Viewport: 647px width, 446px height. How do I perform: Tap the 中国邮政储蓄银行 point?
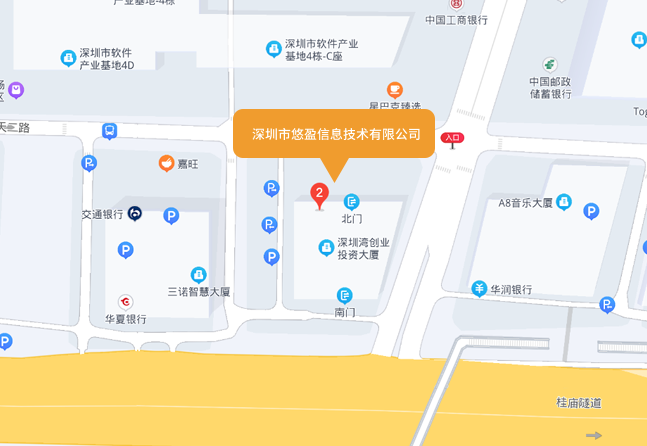(550, 65)
